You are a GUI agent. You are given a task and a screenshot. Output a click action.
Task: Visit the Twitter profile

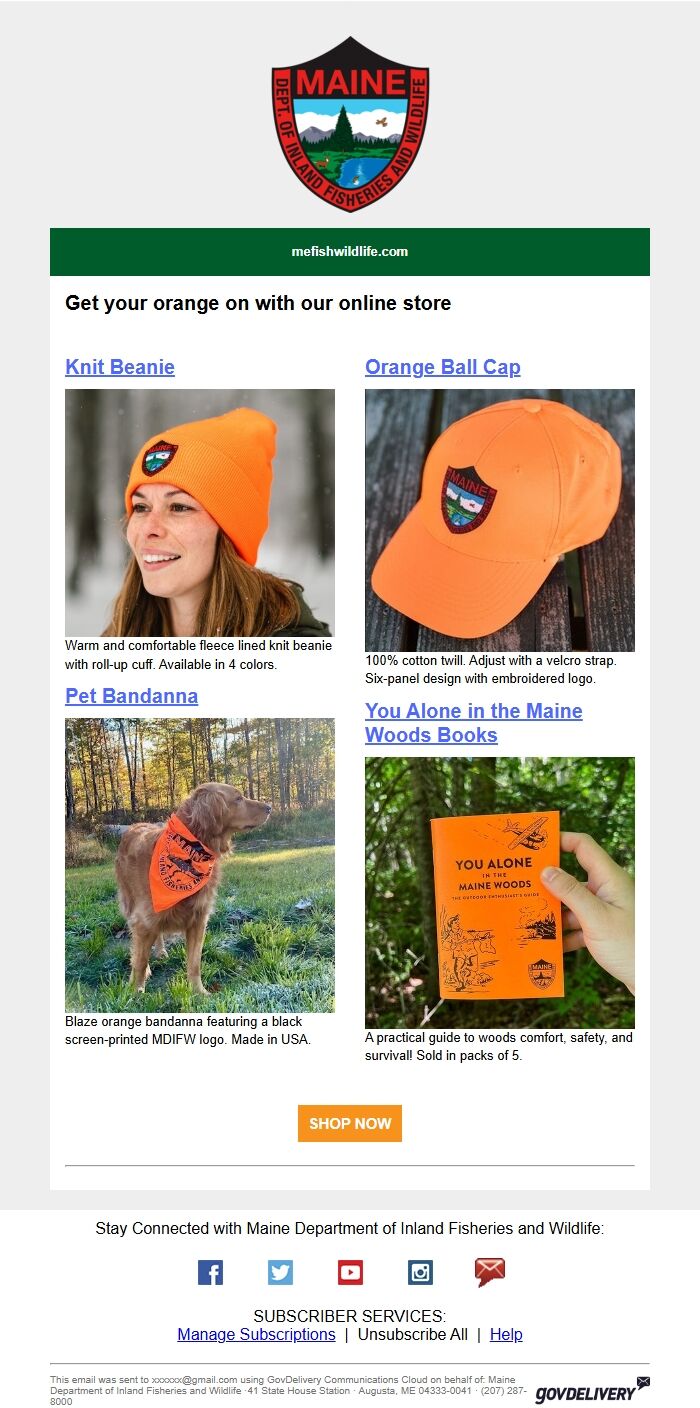pos(280,1272)
